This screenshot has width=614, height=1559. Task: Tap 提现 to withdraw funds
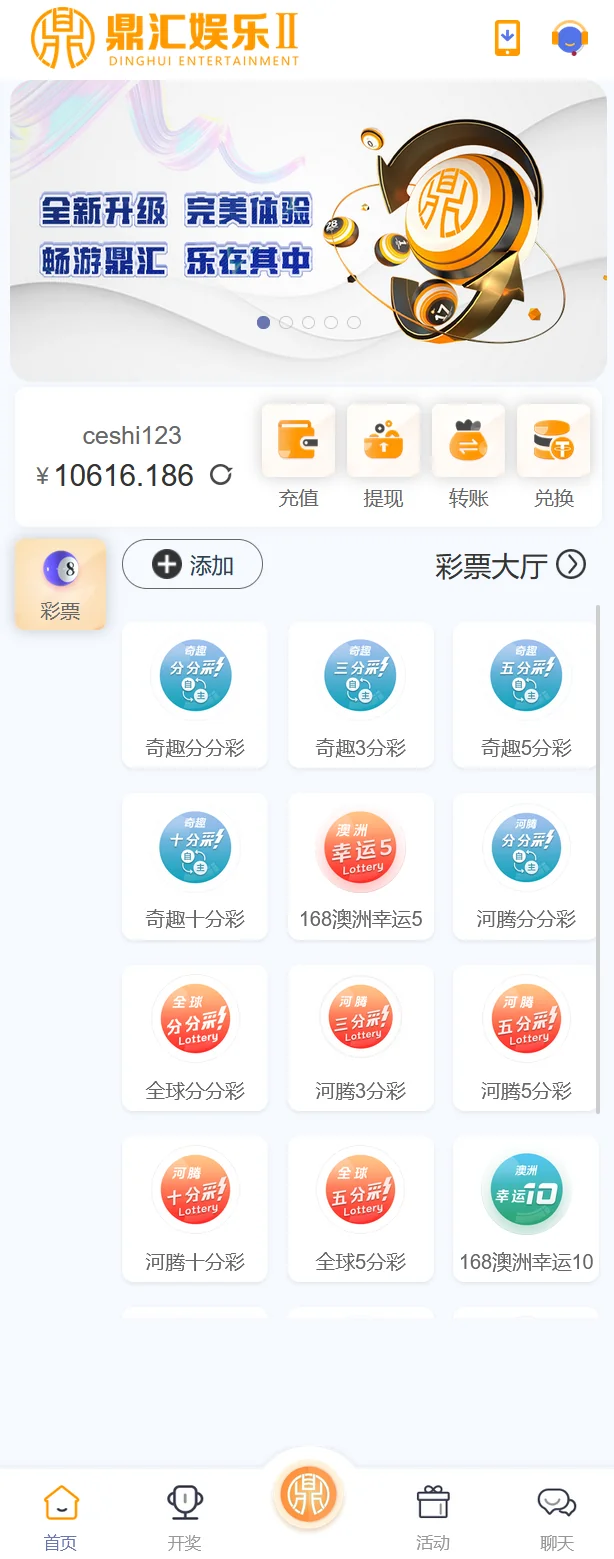coord(383,456)
